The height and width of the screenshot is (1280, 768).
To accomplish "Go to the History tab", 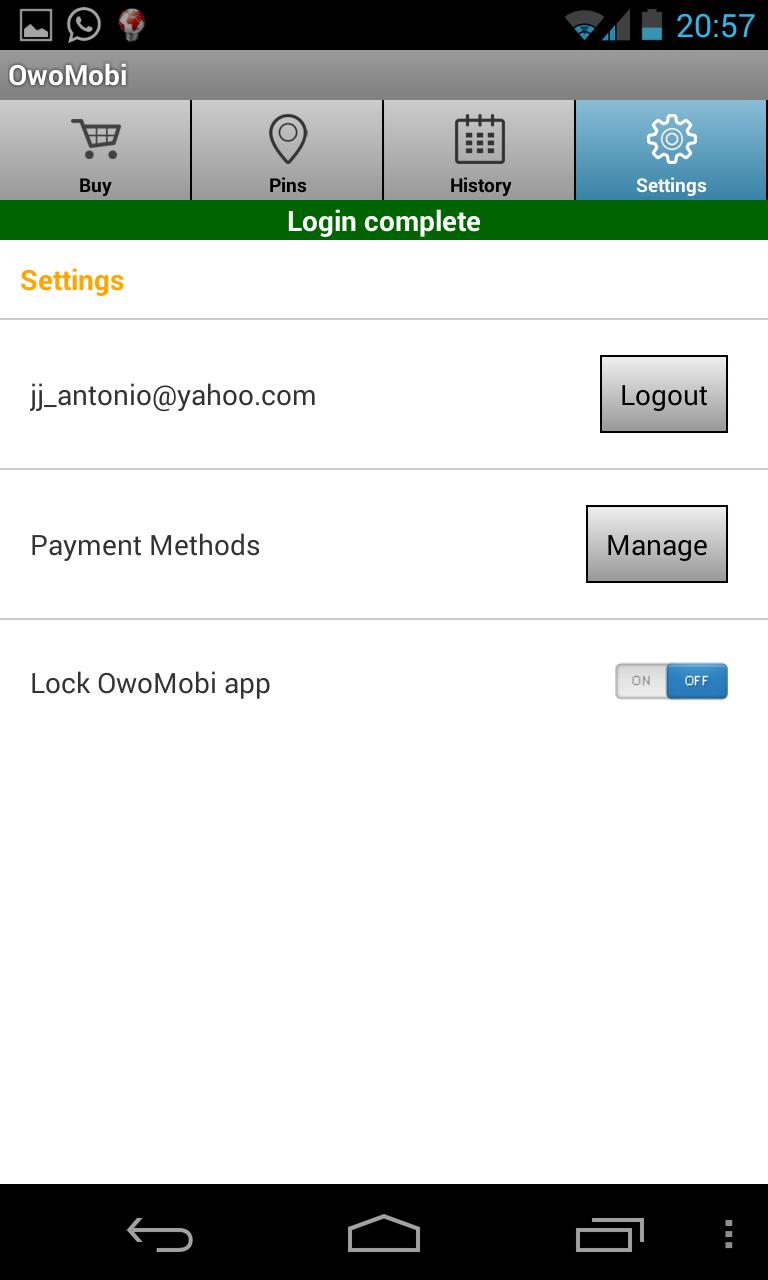I will 479,151.
